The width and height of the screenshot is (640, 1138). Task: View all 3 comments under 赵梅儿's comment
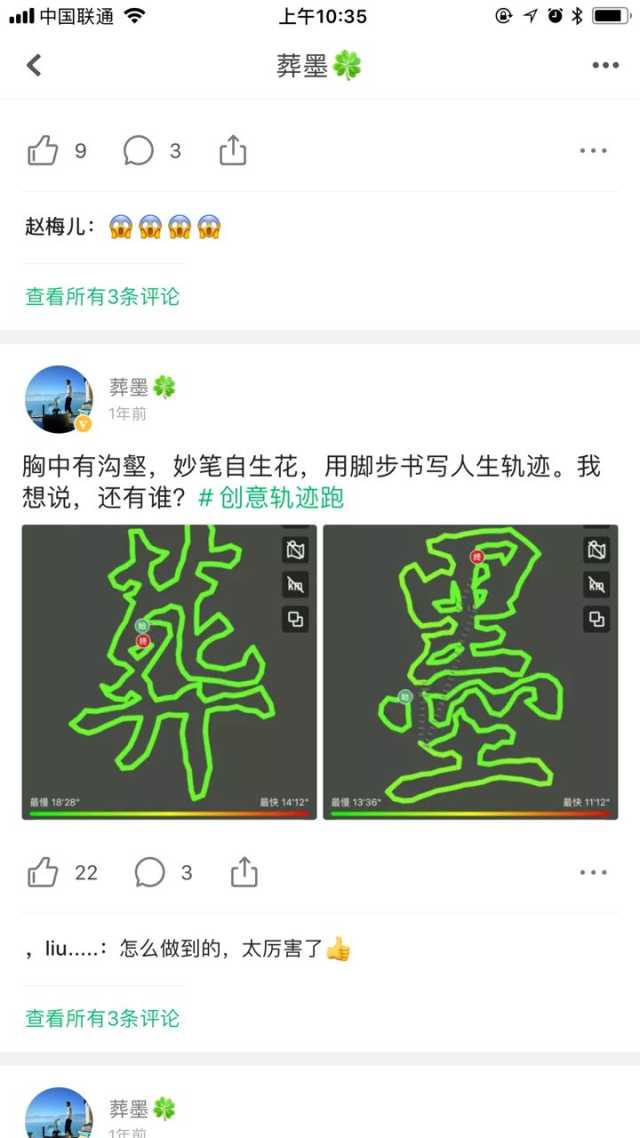tap(102, 296)
